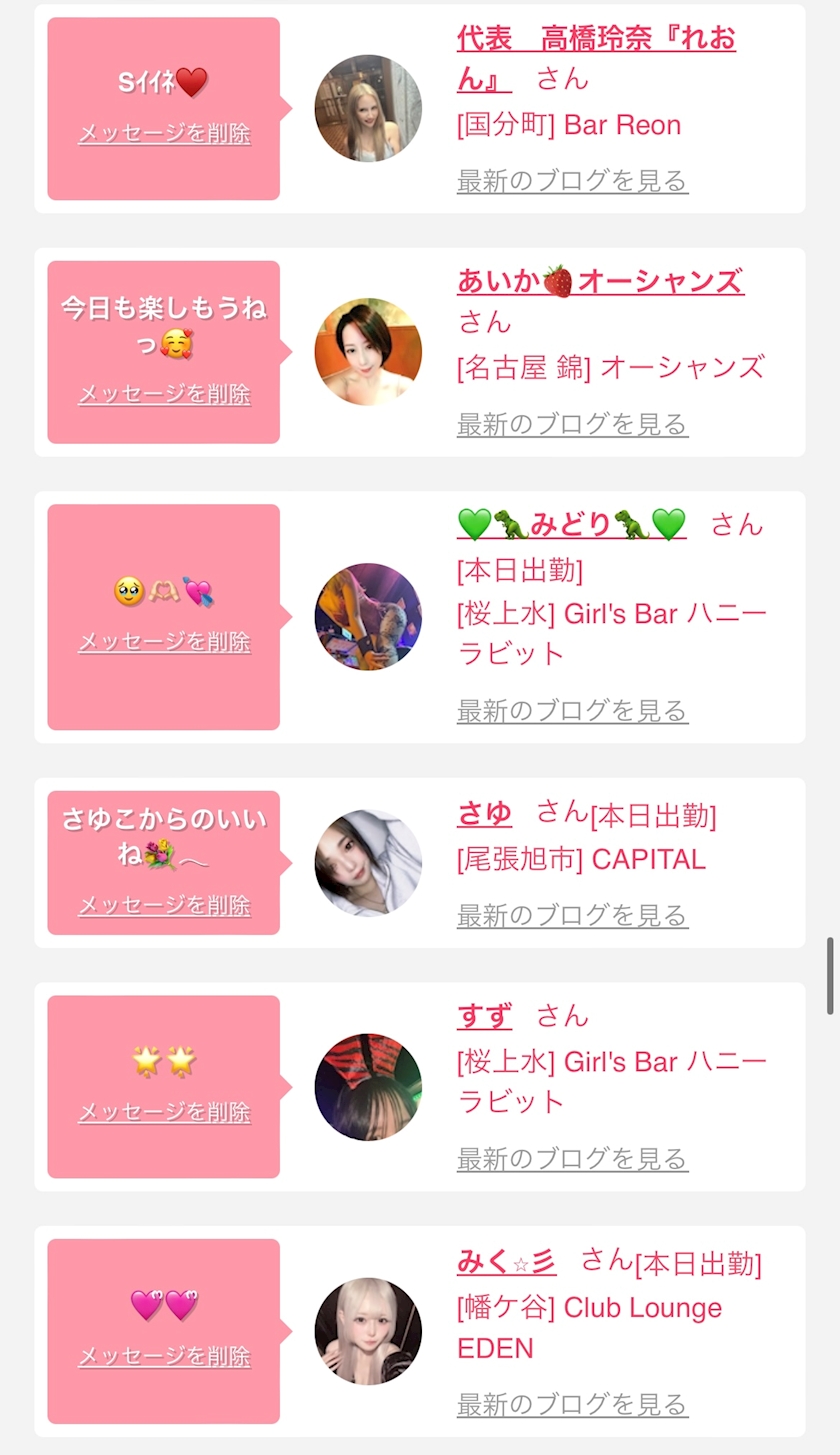This screenshot has height=1455, width=840.
Task: Open みく☆彡 profile name link
Action: coord(506,1262)
